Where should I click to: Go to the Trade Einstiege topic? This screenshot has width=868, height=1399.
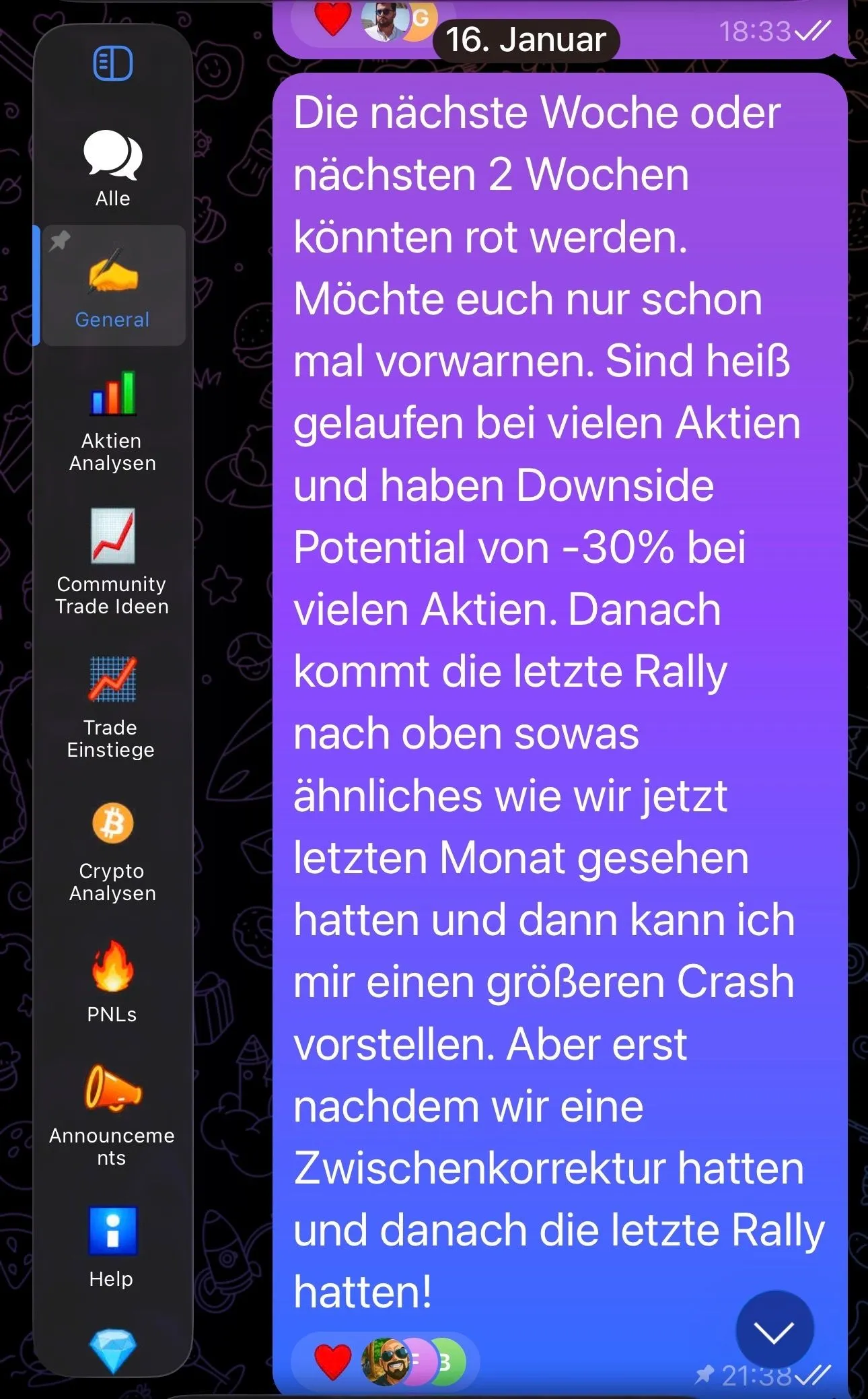tap(112, 707)
